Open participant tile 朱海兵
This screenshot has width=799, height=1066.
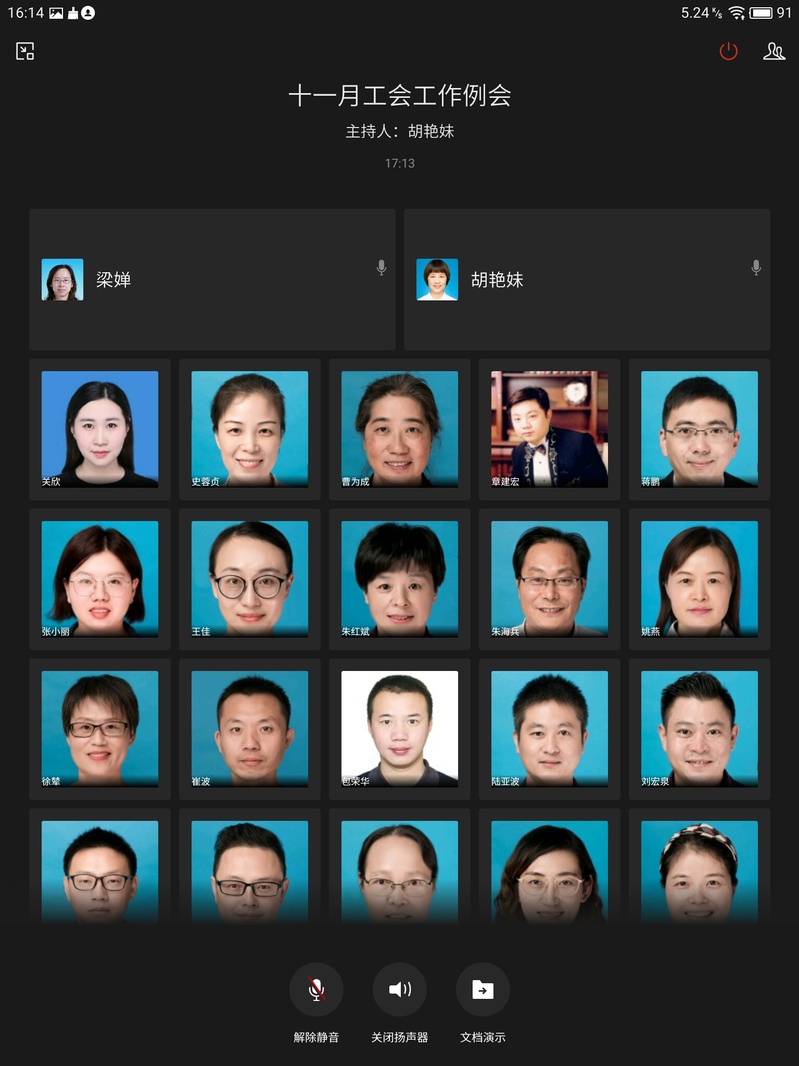tap(549, 579)
